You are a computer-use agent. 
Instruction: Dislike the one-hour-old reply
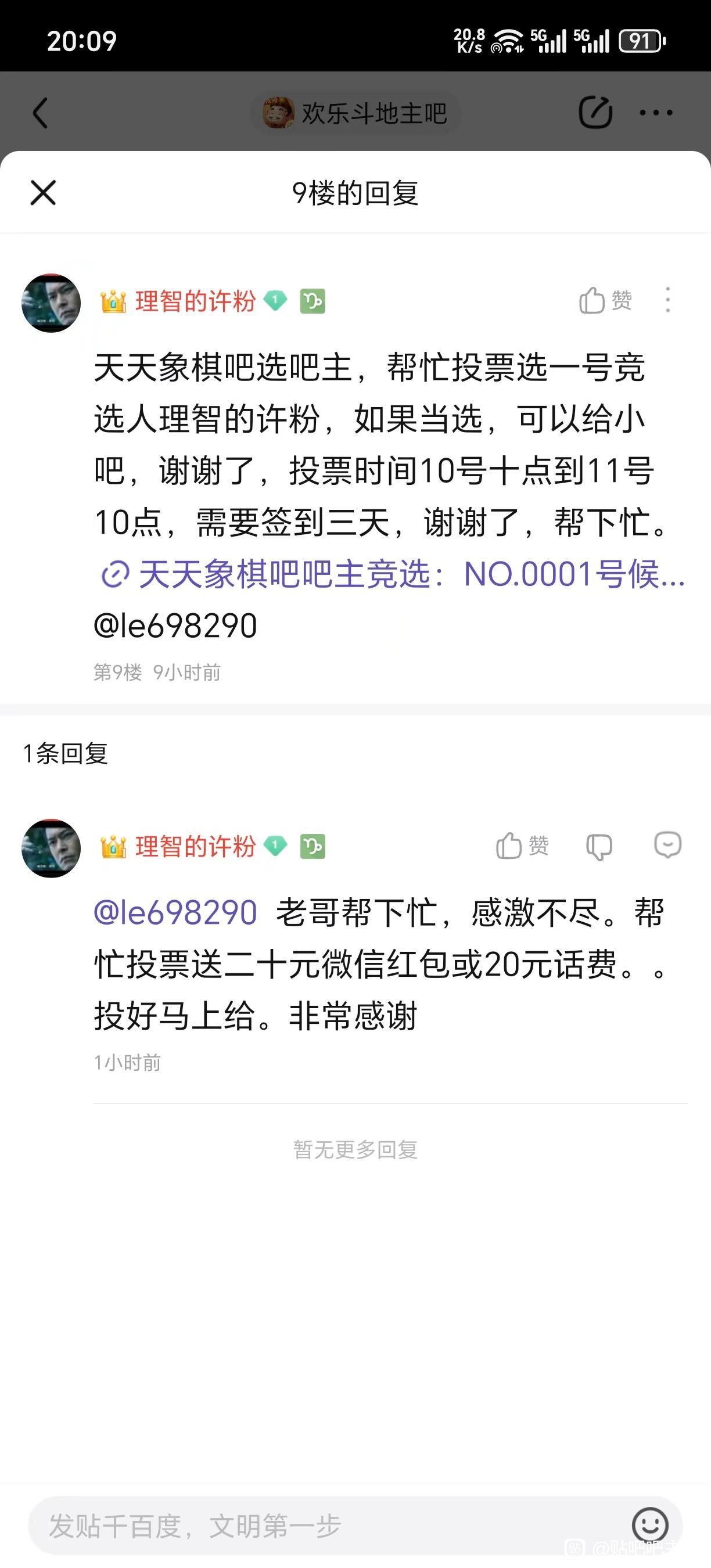pos(599,846)
